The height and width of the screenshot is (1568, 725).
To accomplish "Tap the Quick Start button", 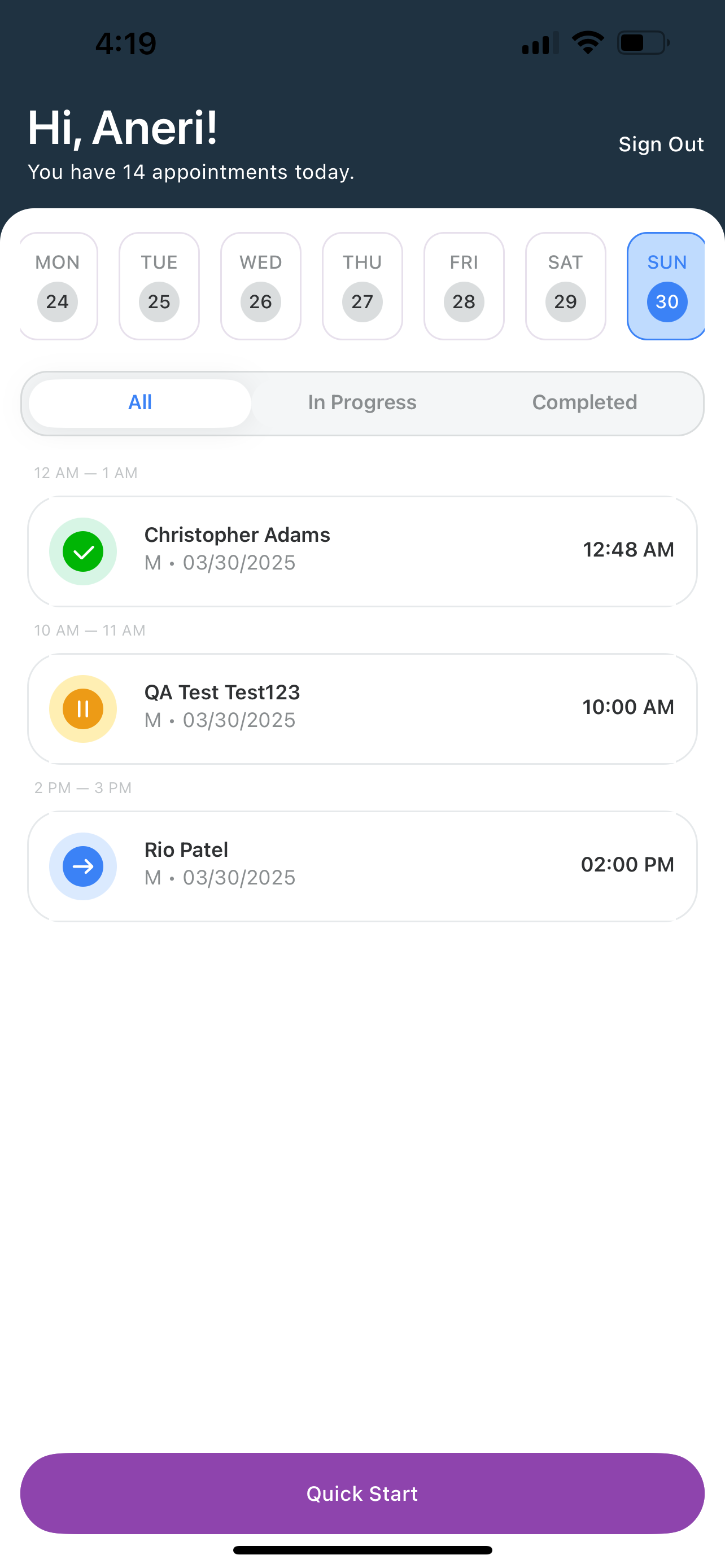I will [x=362, y=1493].
